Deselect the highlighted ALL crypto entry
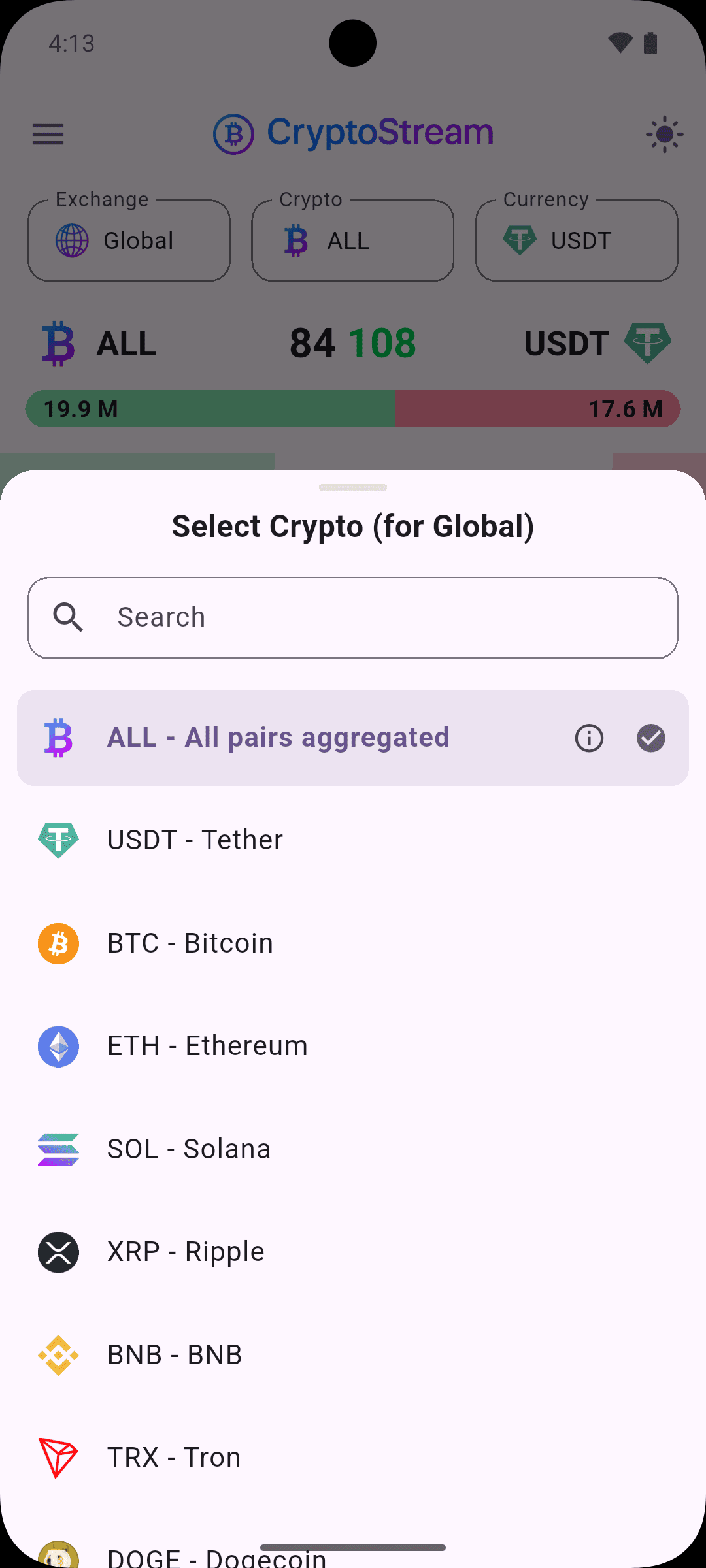706x1568 pixels. click(278, 738)
